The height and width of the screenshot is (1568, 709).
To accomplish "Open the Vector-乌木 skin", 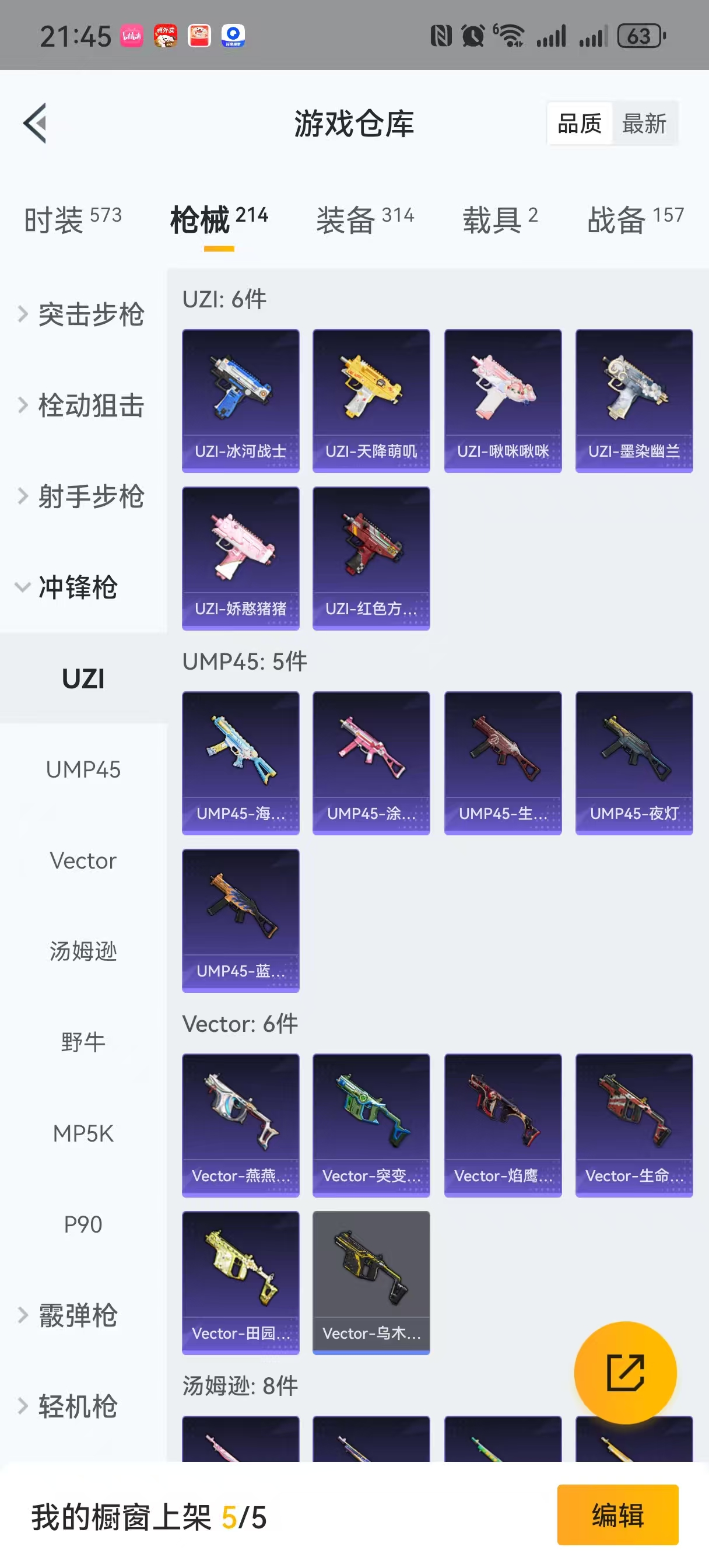I will pos(371,1283).
